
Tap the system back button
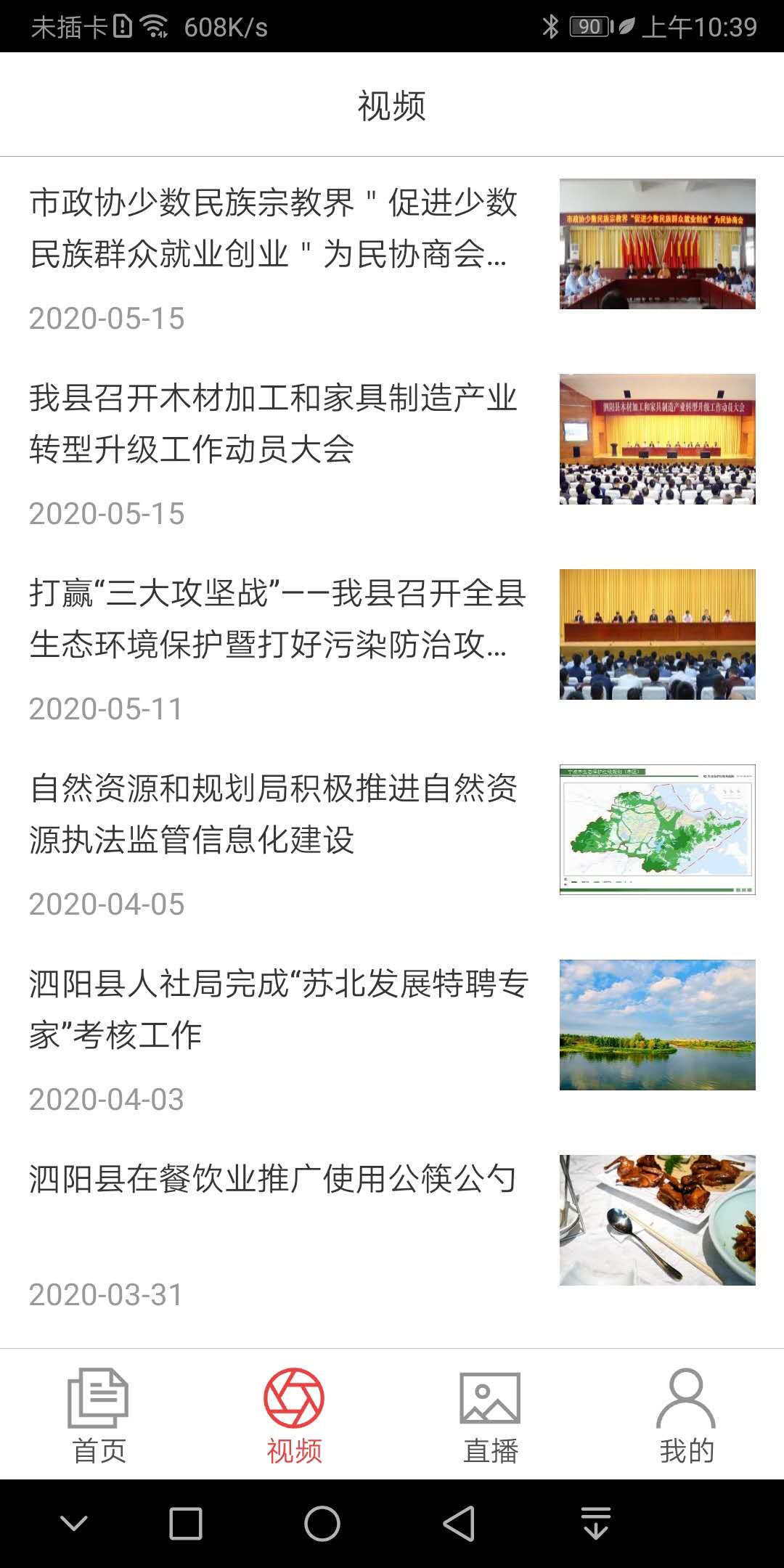pos(459,1523)
